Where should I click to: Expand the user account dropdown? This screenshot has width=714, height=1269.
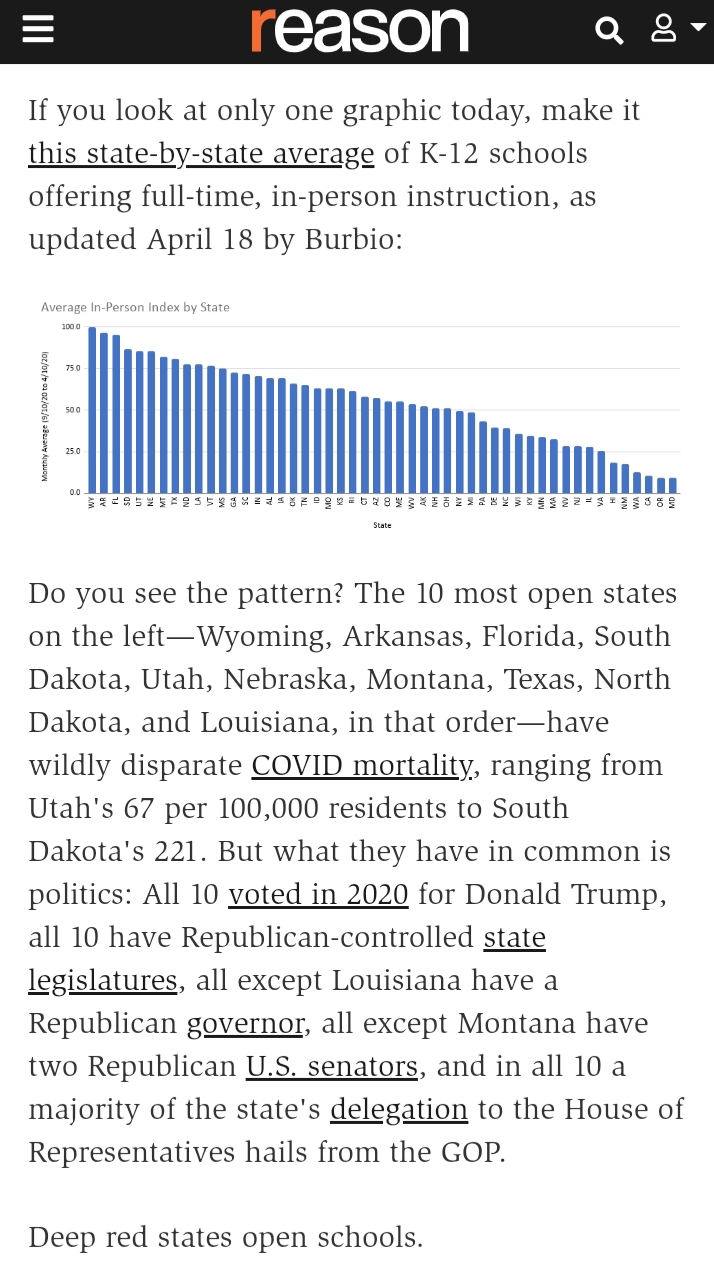[x=676, y=30]
